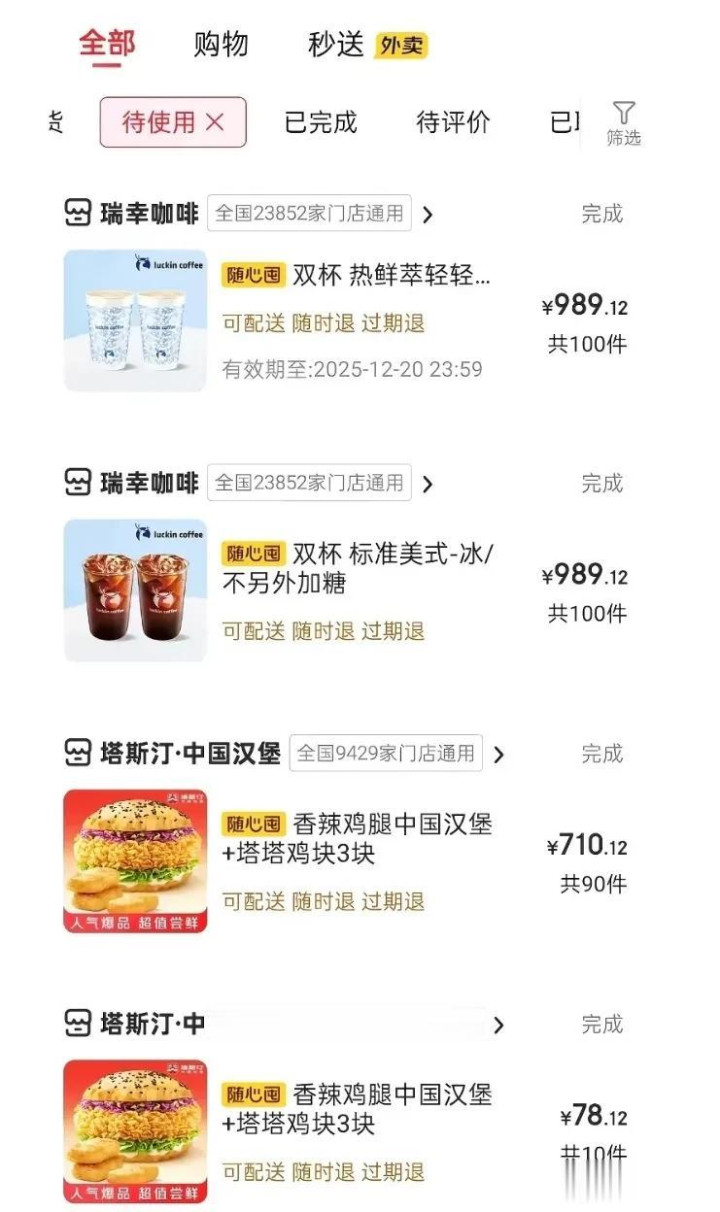The image size is (720, 1212).
Task: Switch to the 全部 tab
Action: click(x=107, y=44)
